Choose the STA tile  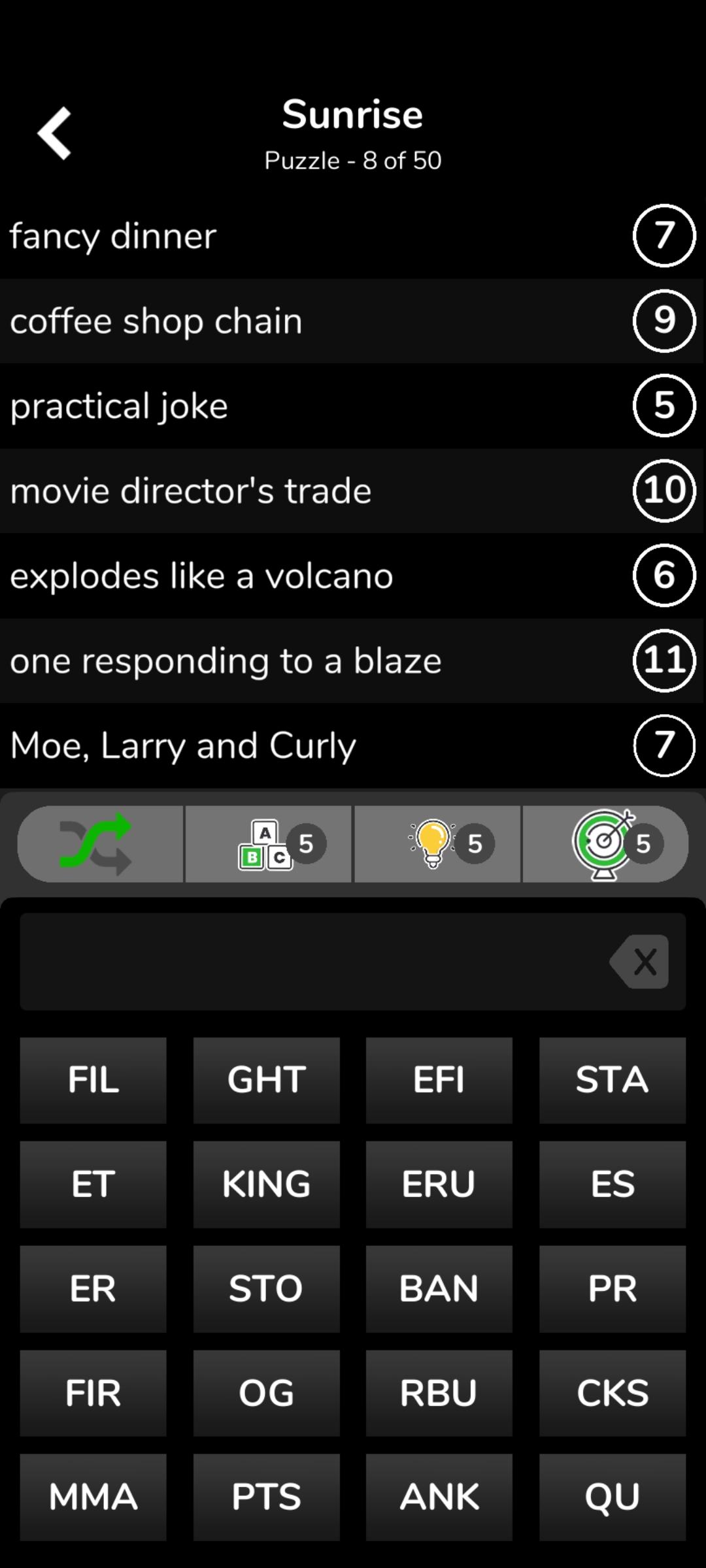click(x=613, y=1080)
